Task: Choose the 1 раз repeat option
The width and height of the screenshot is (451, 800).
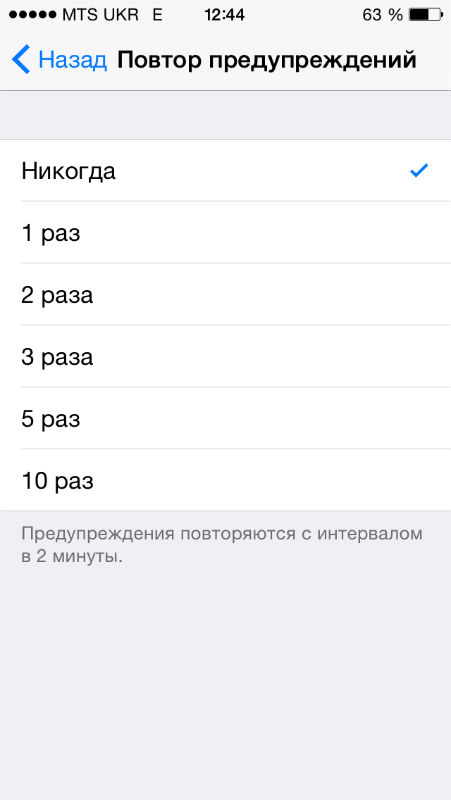Action: 226,233
